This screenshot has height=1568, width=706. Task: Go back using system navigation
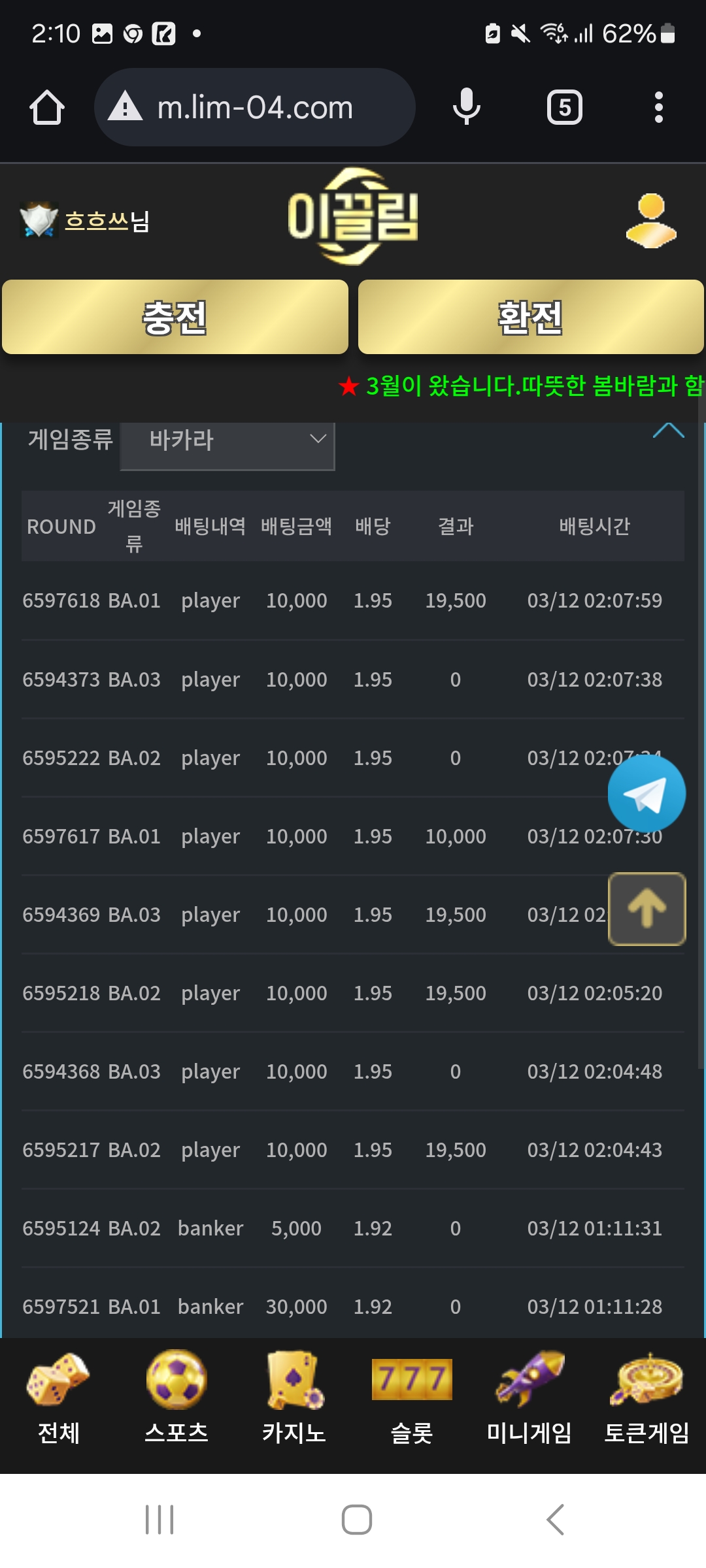(554, 1519)
